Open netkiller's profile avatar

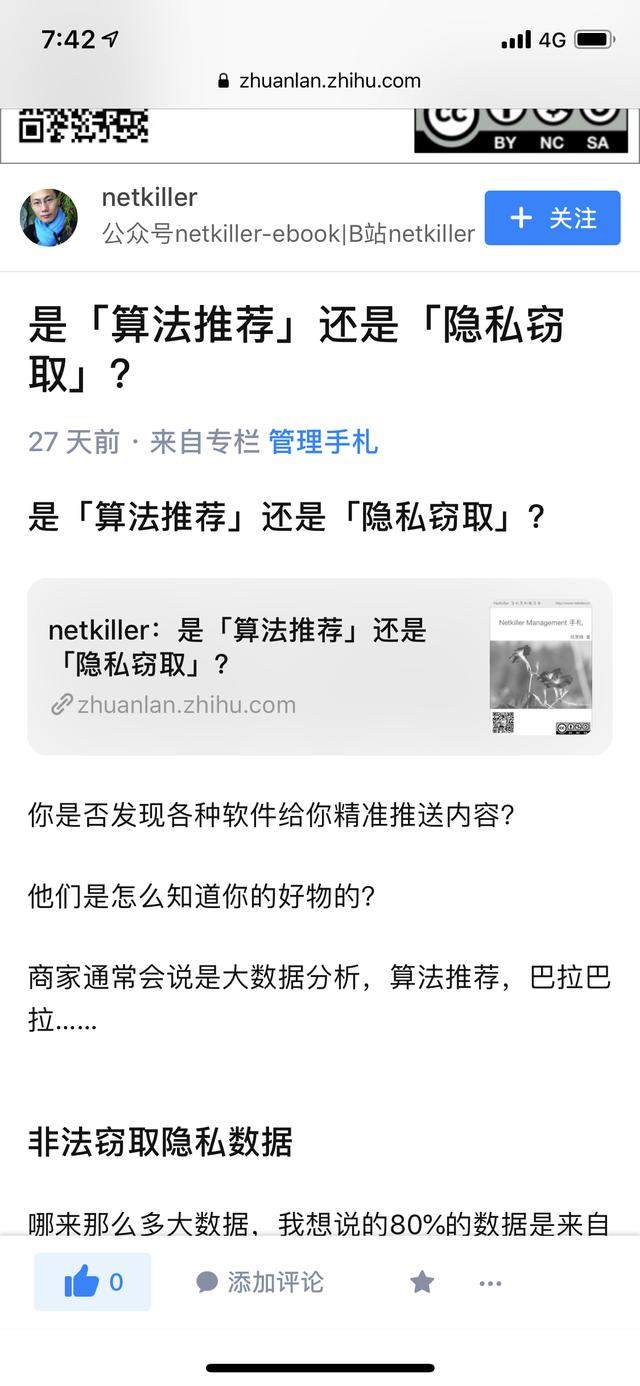point(49,218)
